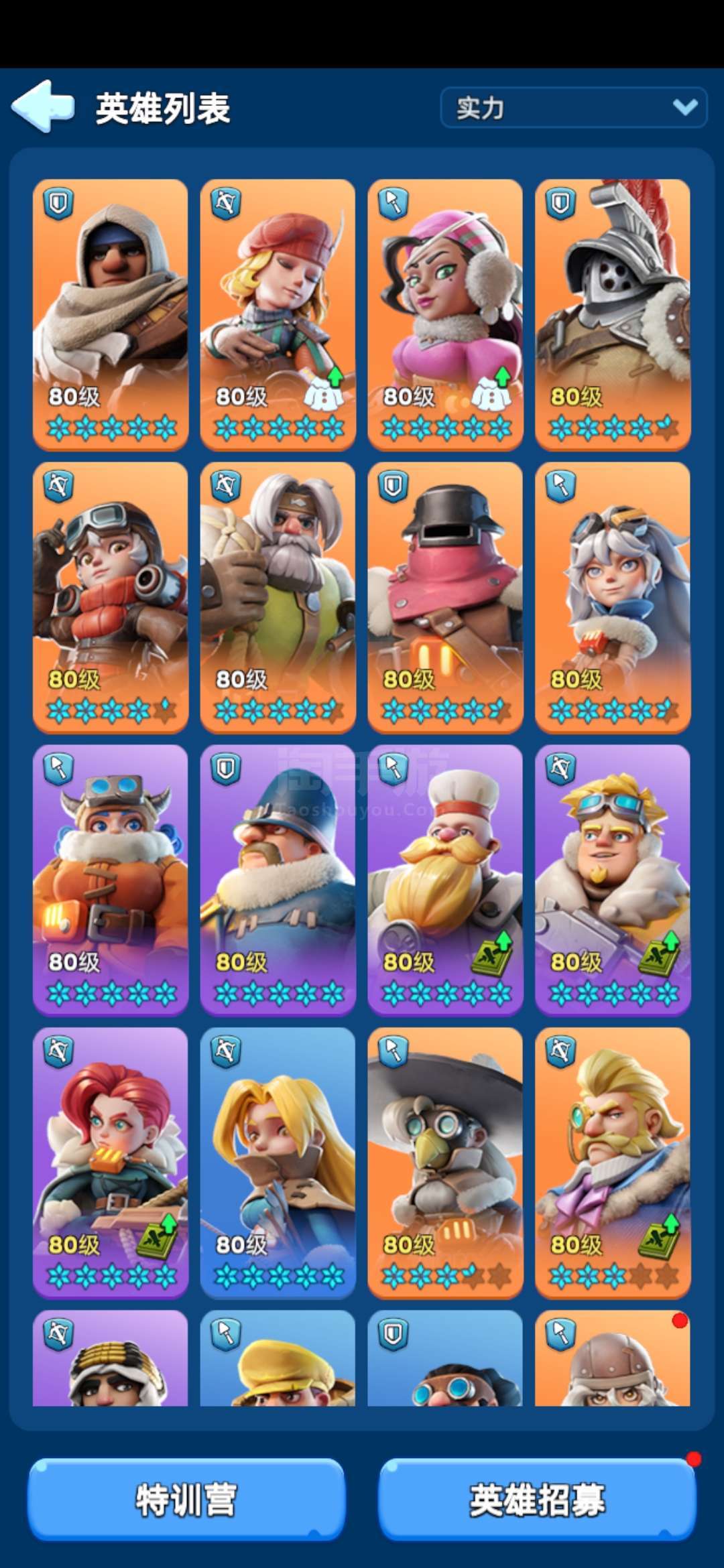Select the blue cap hero with fur collar

point(278,880)
